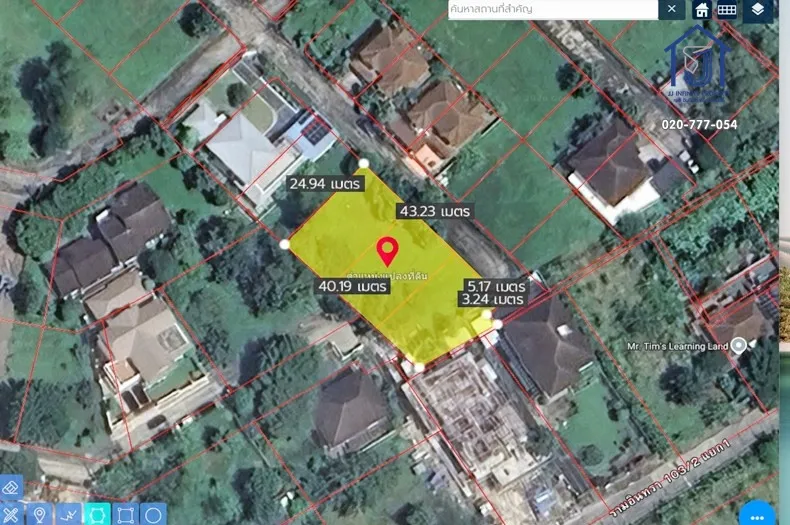790x525 pixels.
Task: Open the home icon in top bar
Action: pyautogui.click(x=702, y=10)
